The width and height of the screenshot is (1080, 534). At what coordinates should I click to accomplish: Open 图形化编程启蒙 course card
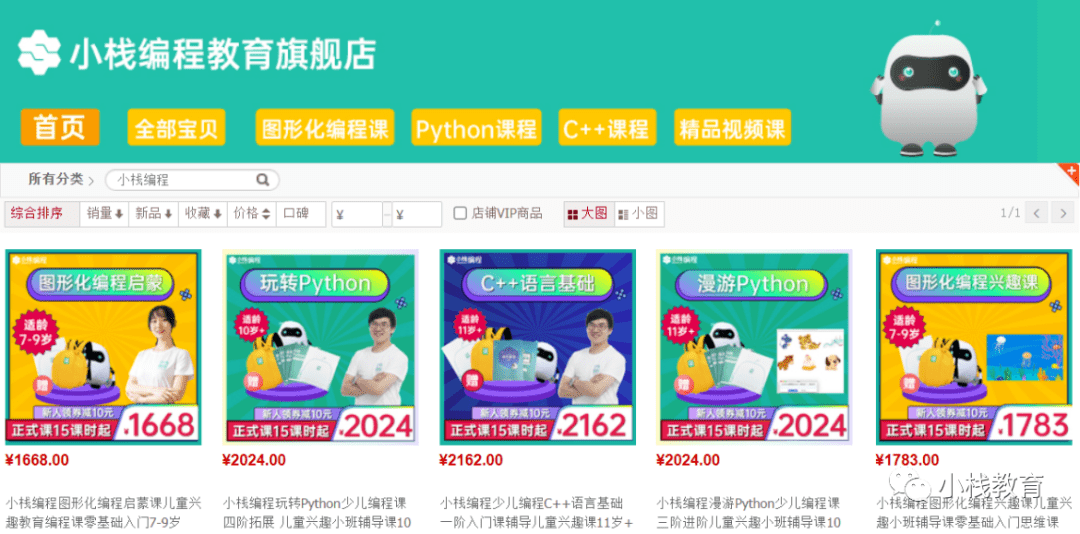click(x=103, y=347)
